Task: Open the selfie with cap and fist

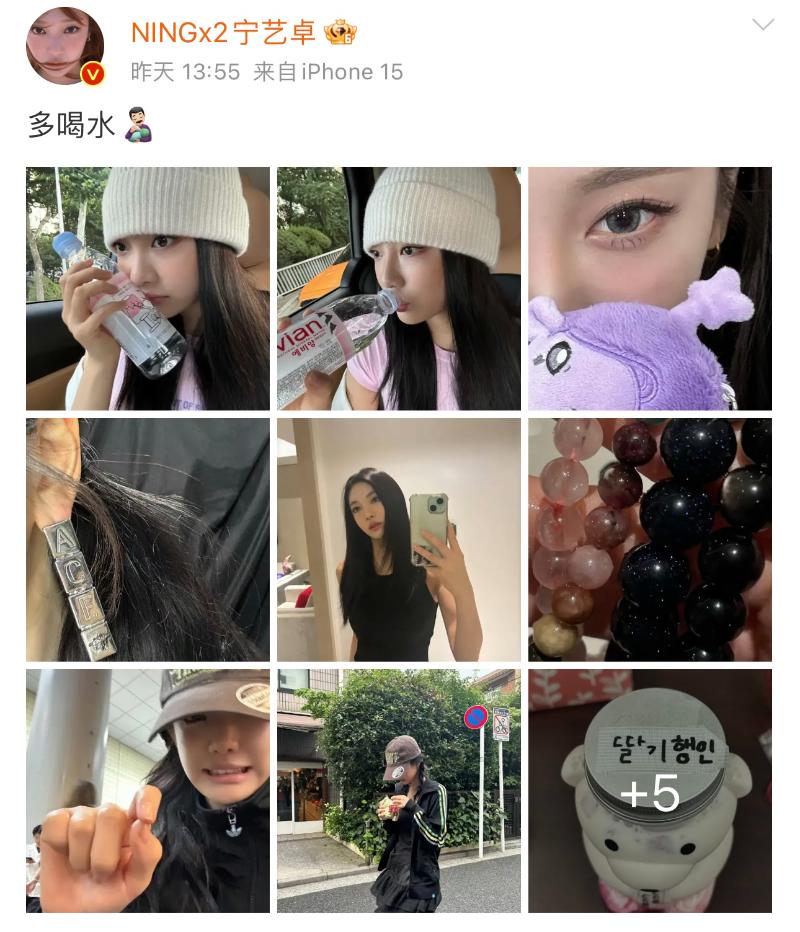Action: [148, 790]
